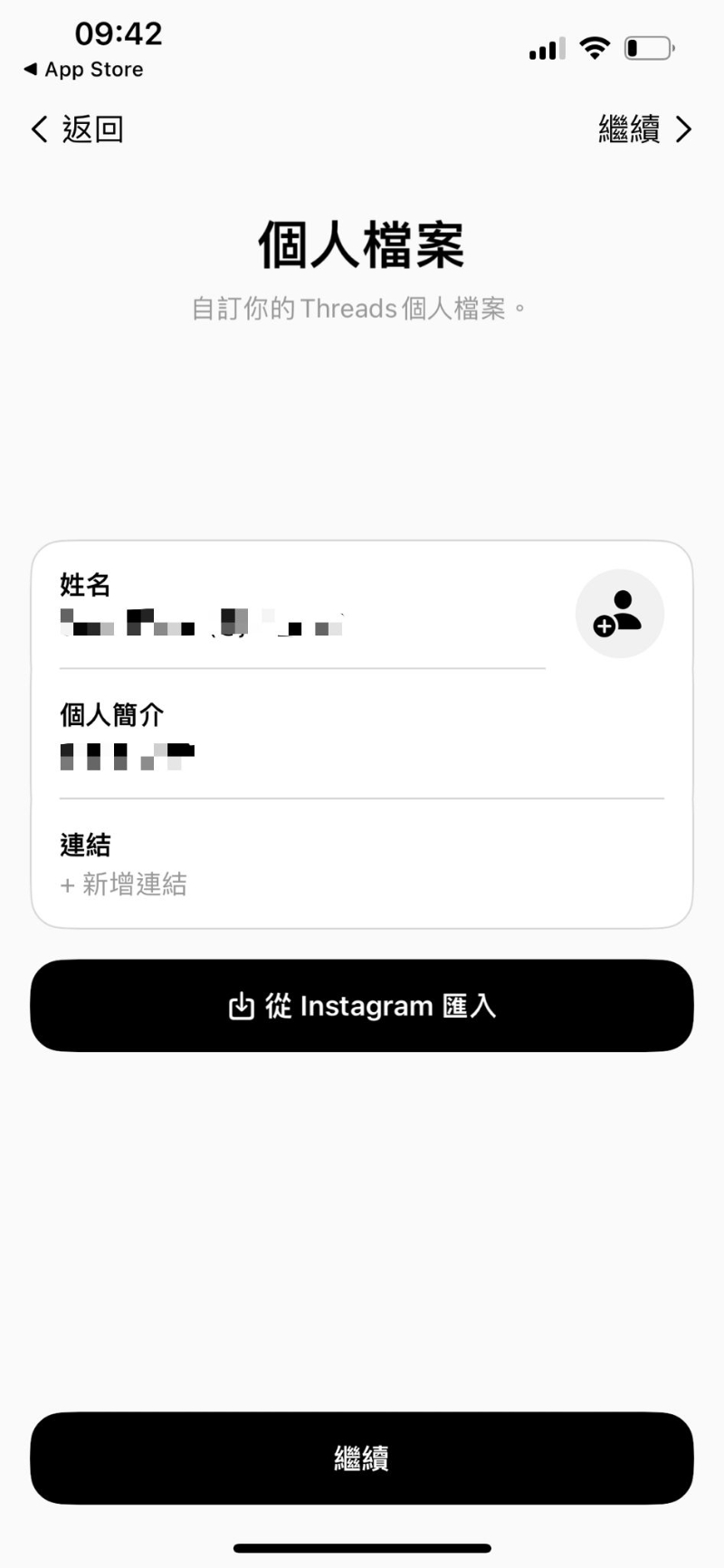This screenshot has width=724, height=1568.
Task: Tap the forward chevron beside 繼續
Action: coord(685,129)
